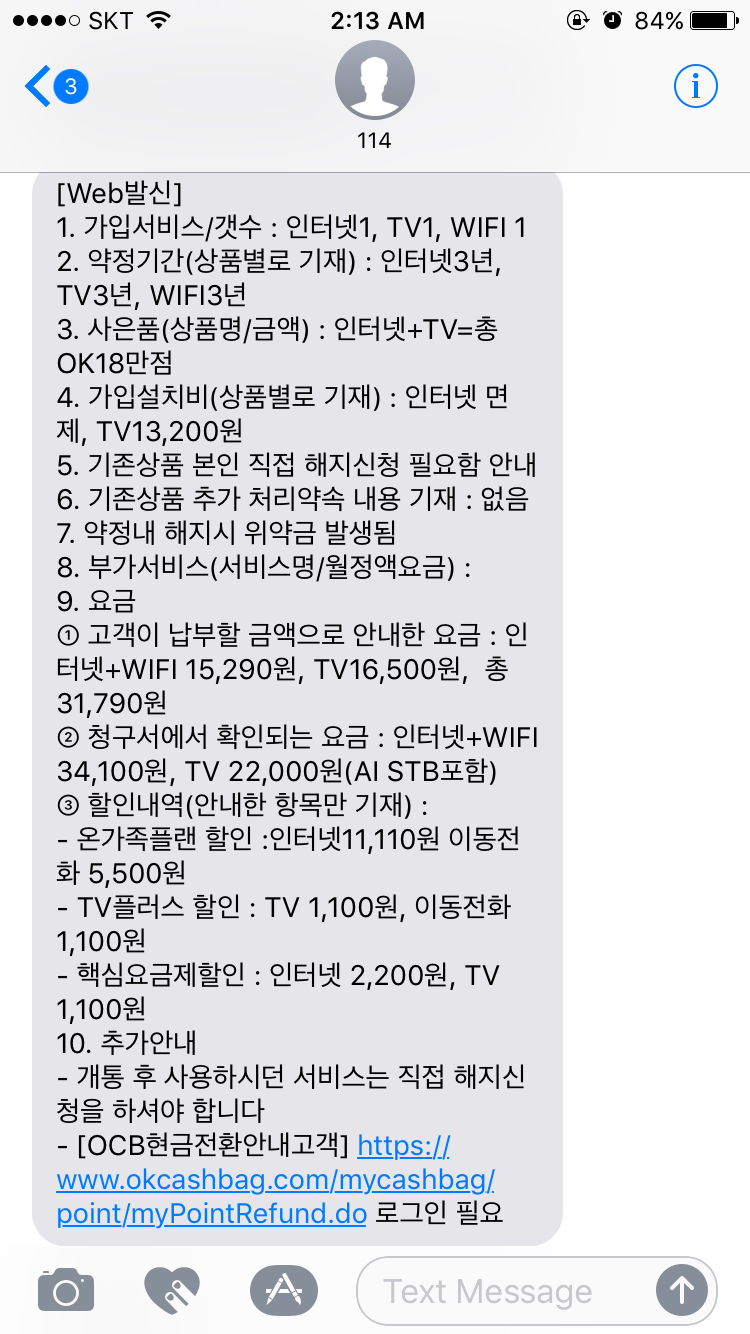Viewport: 750px width, 1334px height.
Task: Open Digital Touch heart icon
Action: (174, 1290)
